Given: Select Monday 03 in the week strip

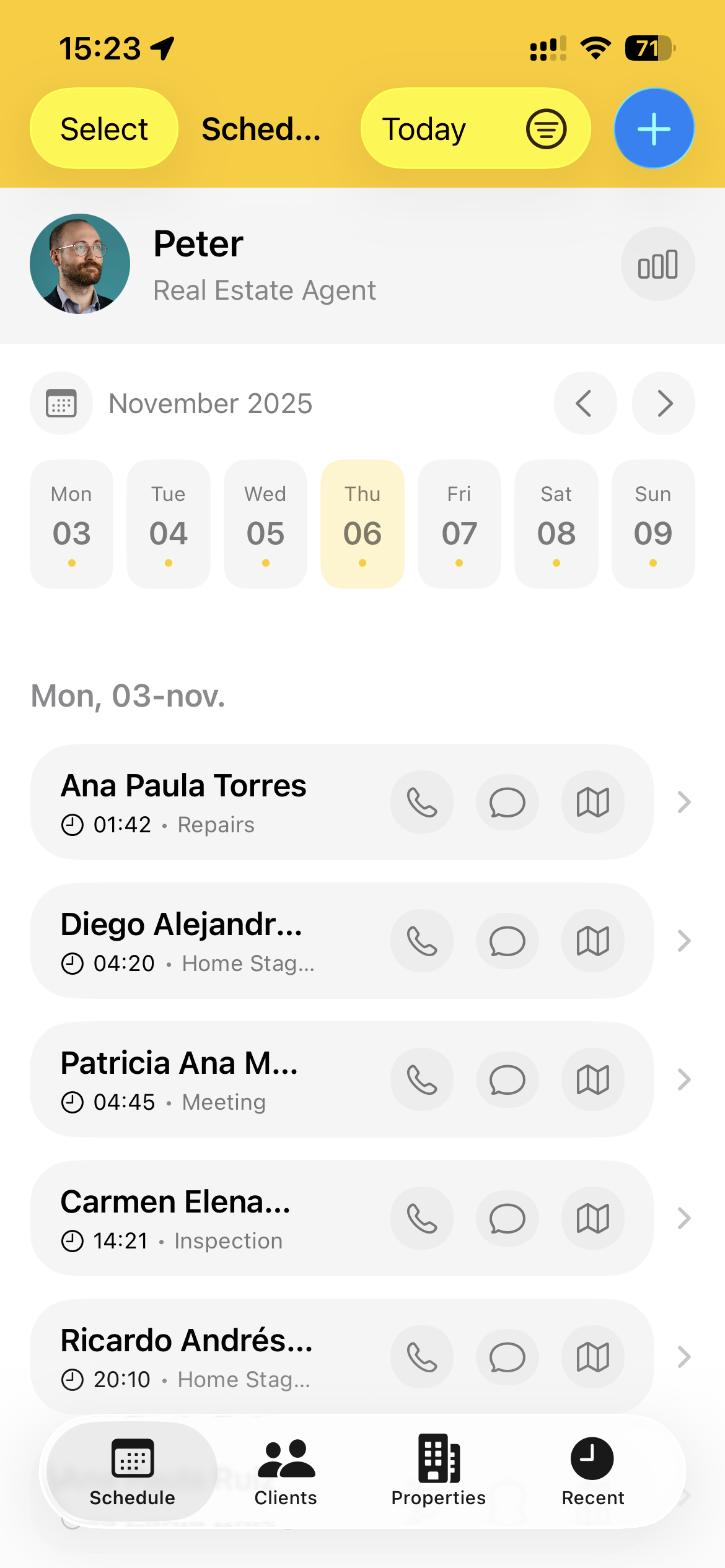Looking at the screenshot, I should coord(71,523).
